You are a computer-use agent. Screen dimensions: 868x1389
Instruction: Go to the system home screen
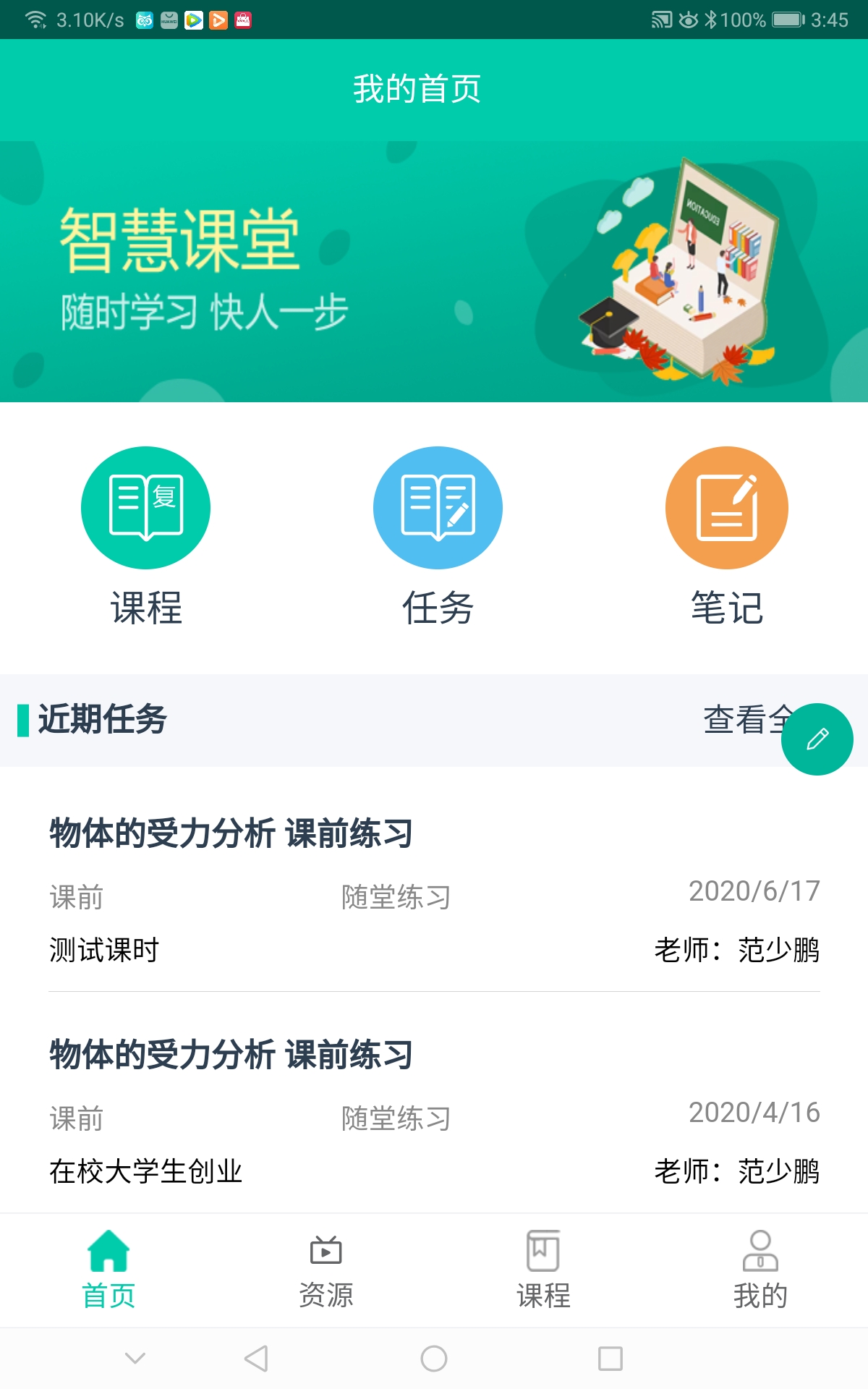434,1358
